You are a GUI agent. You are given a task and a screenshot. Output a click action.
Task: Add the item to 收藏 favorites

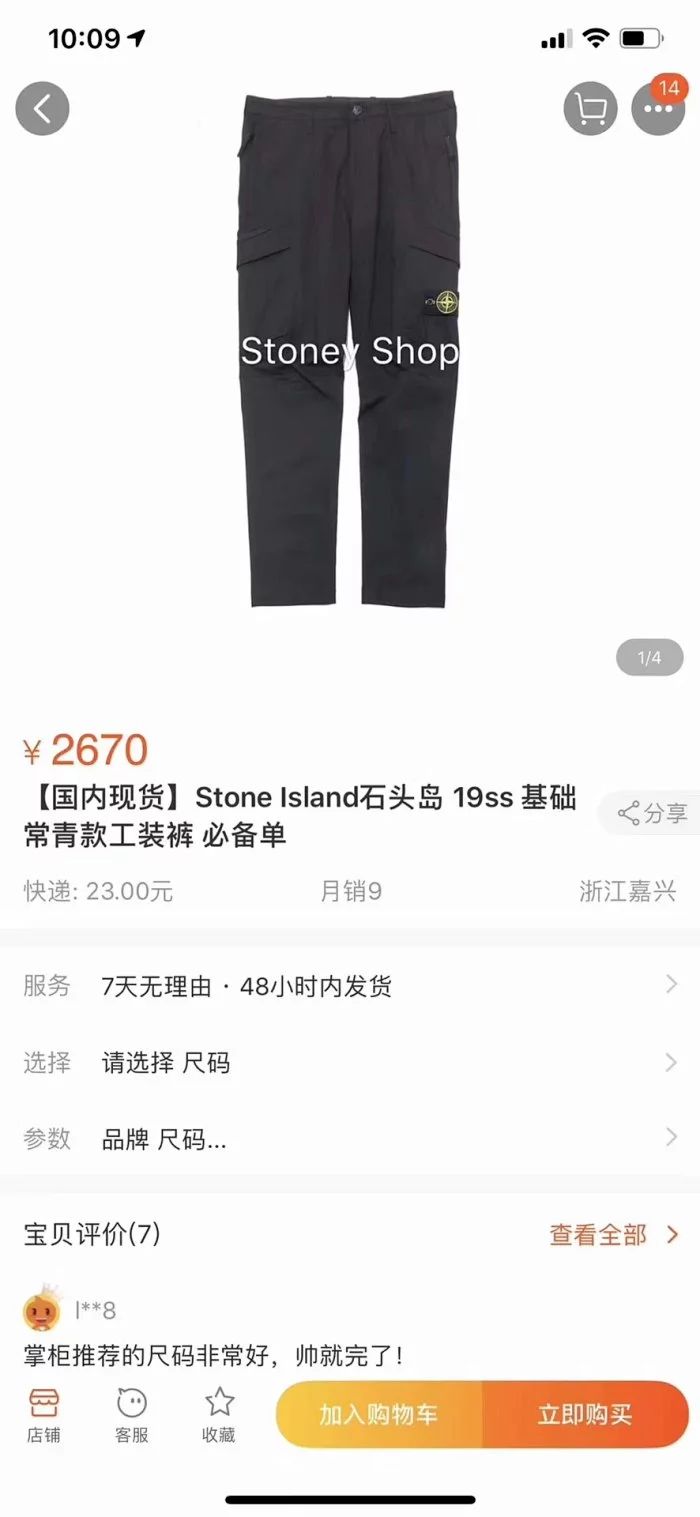[x=219, y=1414]
